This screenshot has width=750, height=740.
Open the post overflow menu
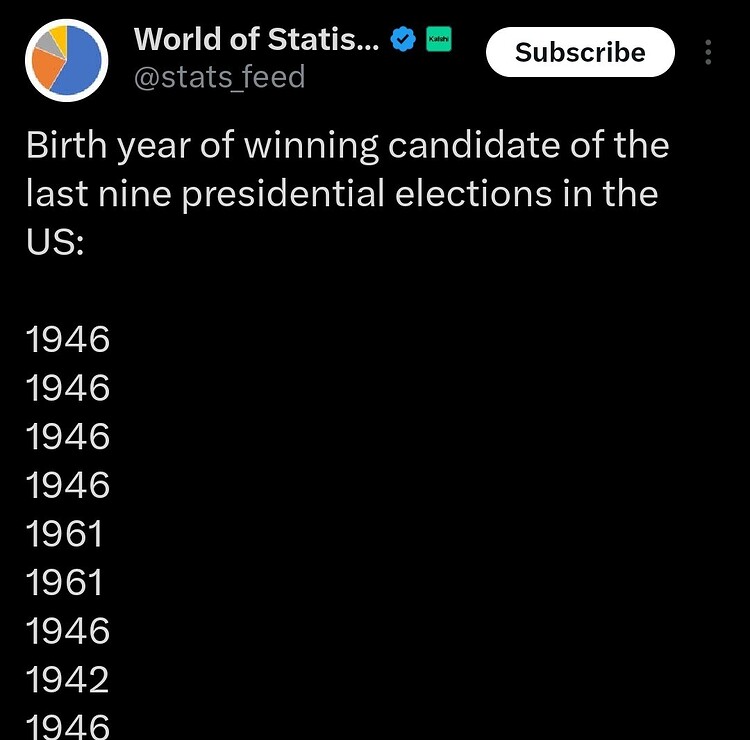709,52
